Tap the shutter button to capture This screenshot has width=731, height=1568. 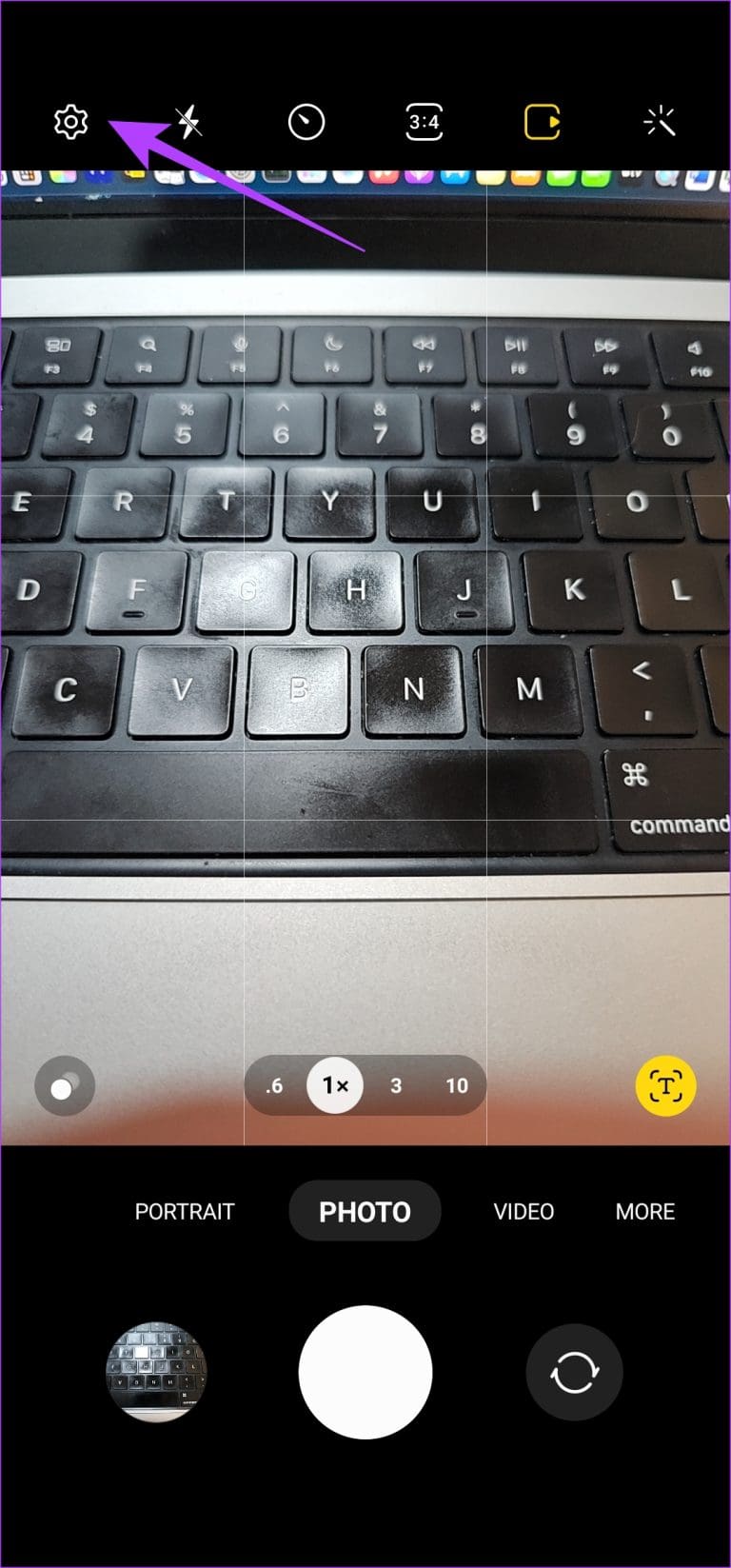point(365,1372)
